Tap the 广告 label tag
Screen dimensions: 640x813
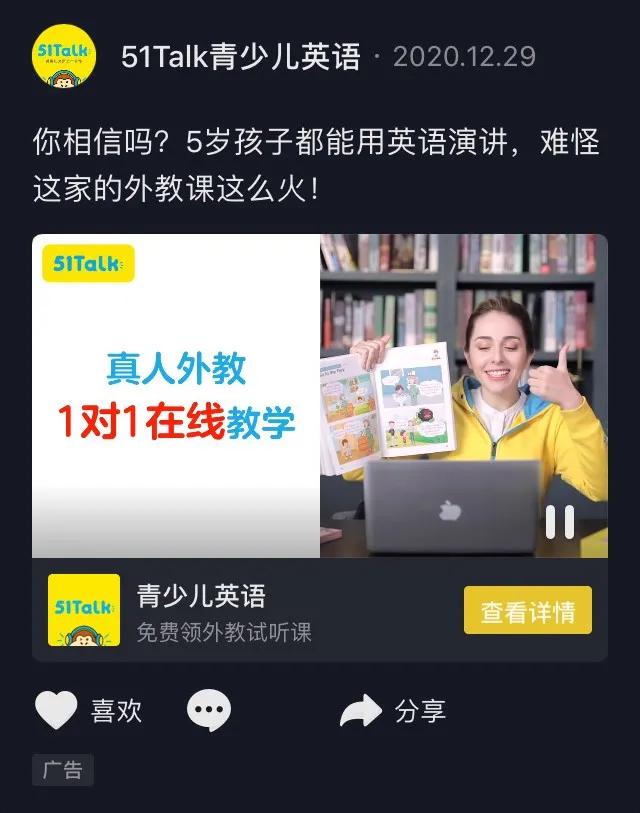point(63,770)
